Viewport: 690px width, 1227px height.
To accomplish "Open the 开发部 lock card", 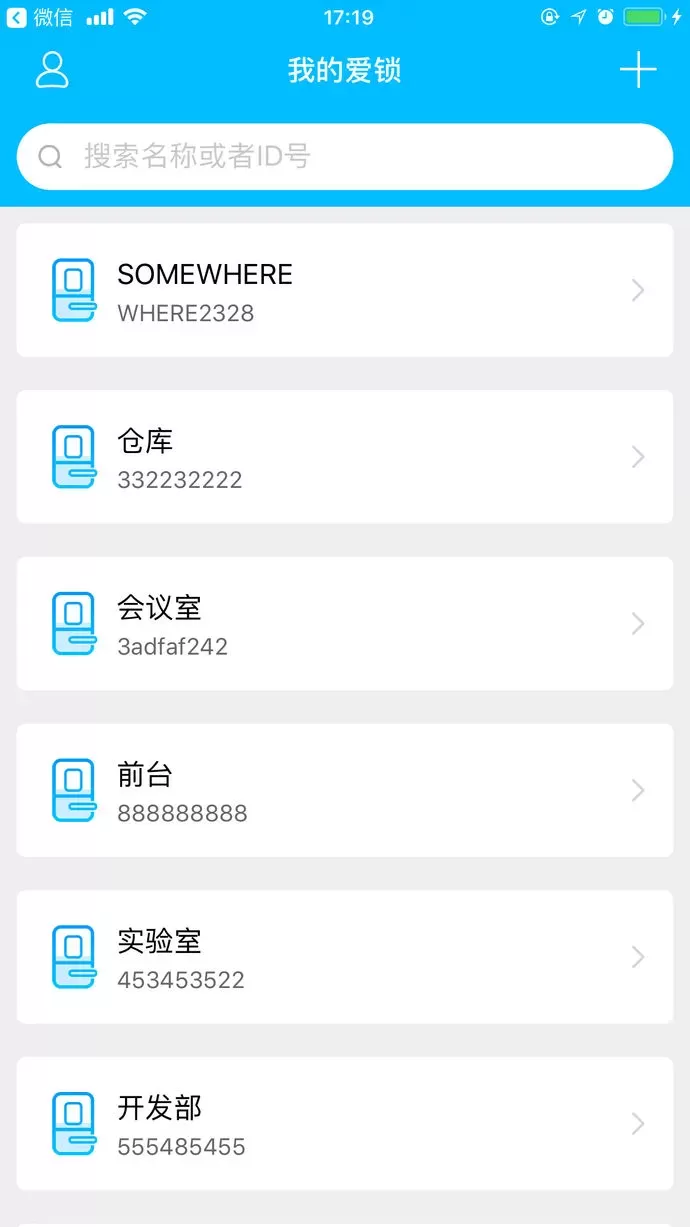I will (345, 1124).
